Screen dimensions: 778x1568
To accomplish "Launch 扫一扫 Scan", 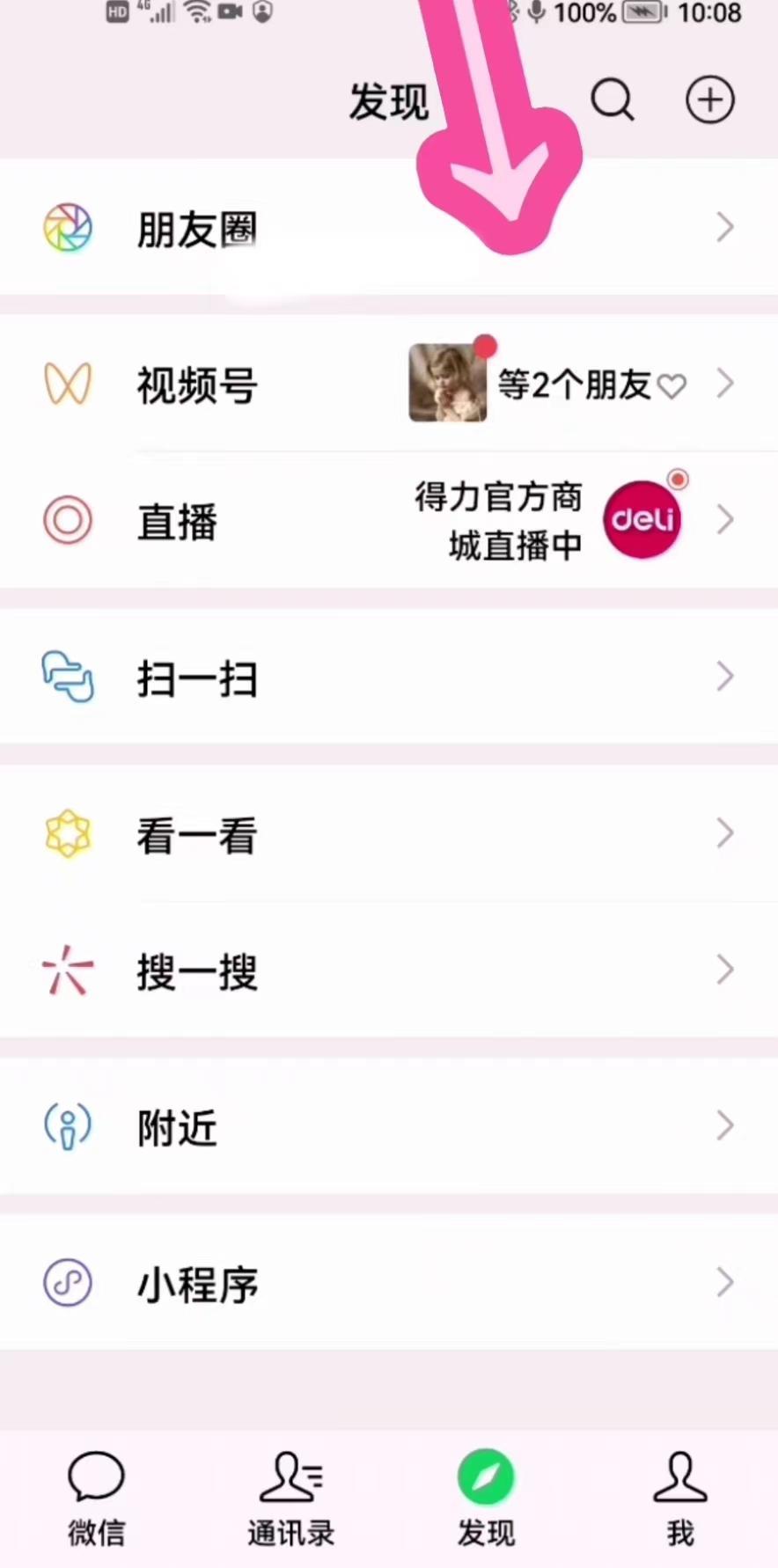I will (197, 678).
